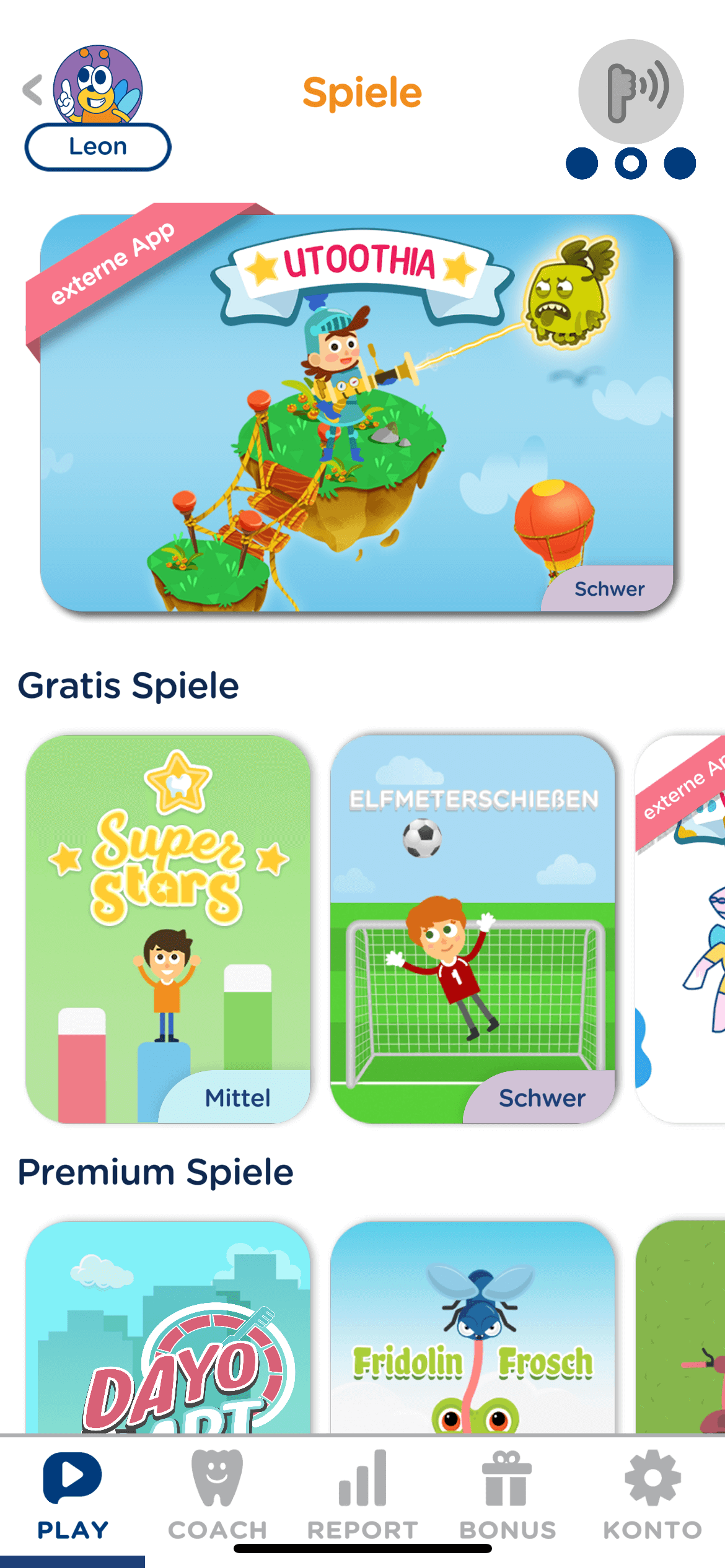Start the Super Stars game
Image resolution: width=725 pixels, height=1568 pixels.
[167, 928]
